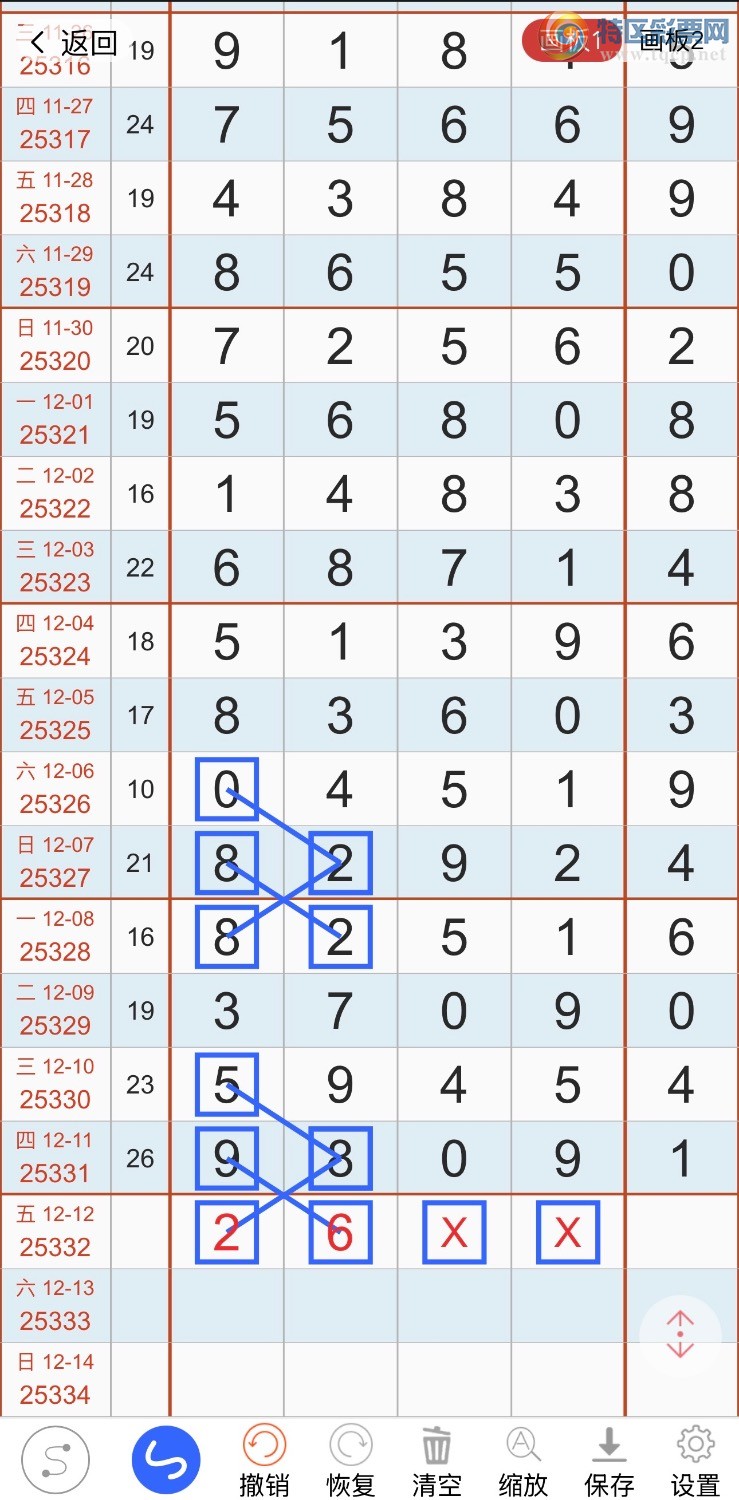Image resolution: width=739 pixels, height=1500 pixels.
Task: Tap the floating up-down arrows button
Action: 680,1336
